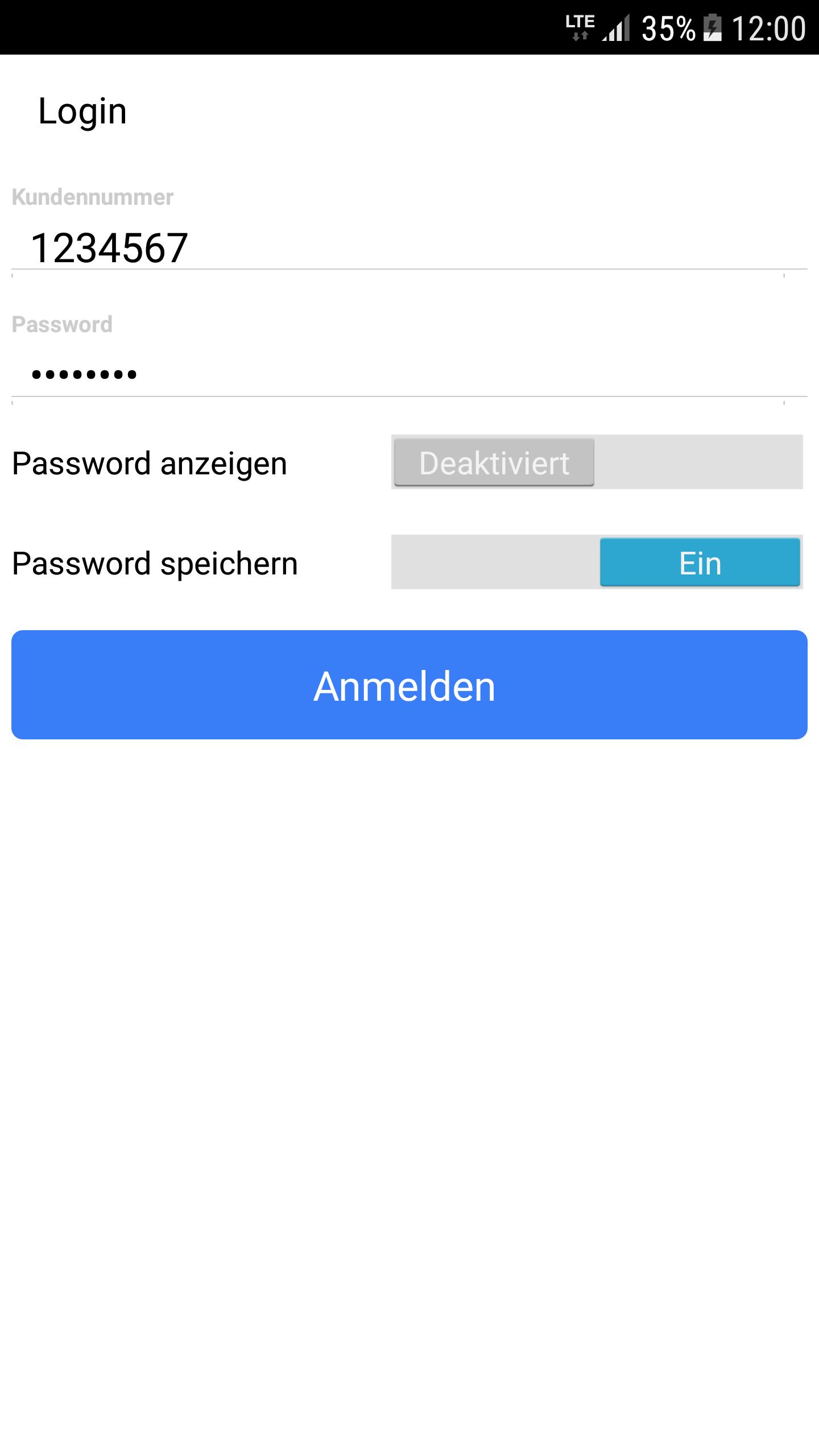819x1456 pixels.
Task: Enable the Password anzeigen toggle
Action: point(597,462)
